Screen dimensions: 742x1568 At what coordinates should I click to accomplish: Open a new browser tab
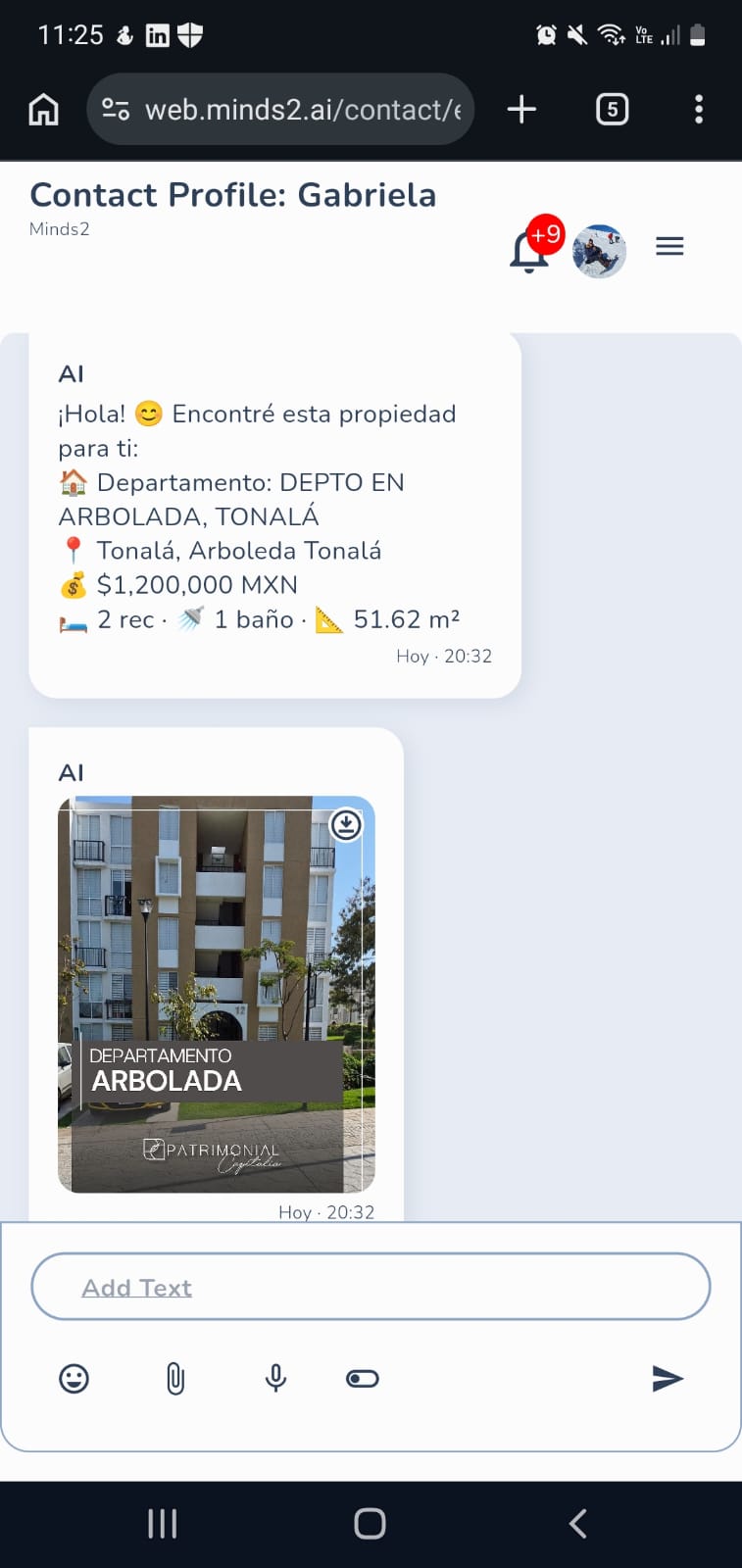[521, 110]
